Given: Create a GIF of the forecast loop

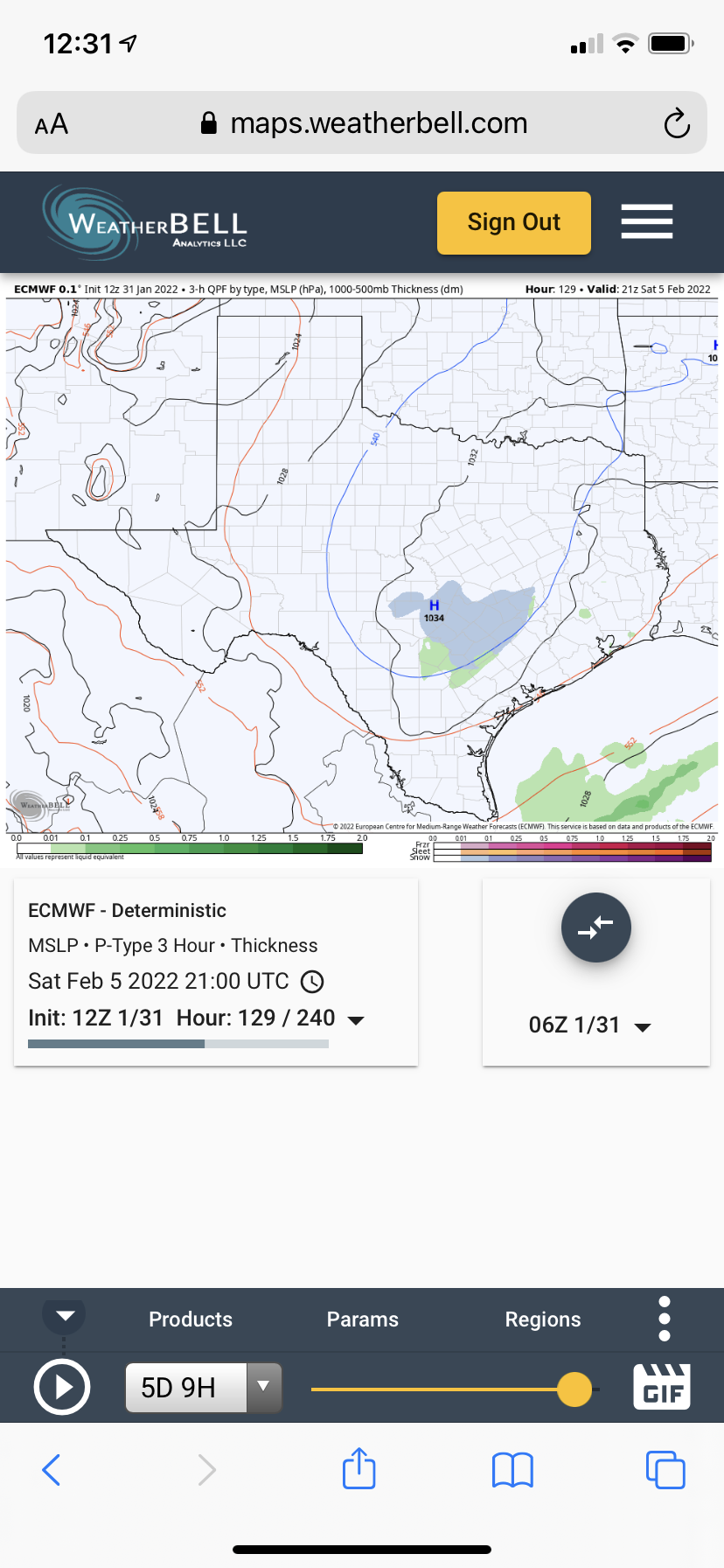Looking at the screenshot, I should (x=662, y=1387).
